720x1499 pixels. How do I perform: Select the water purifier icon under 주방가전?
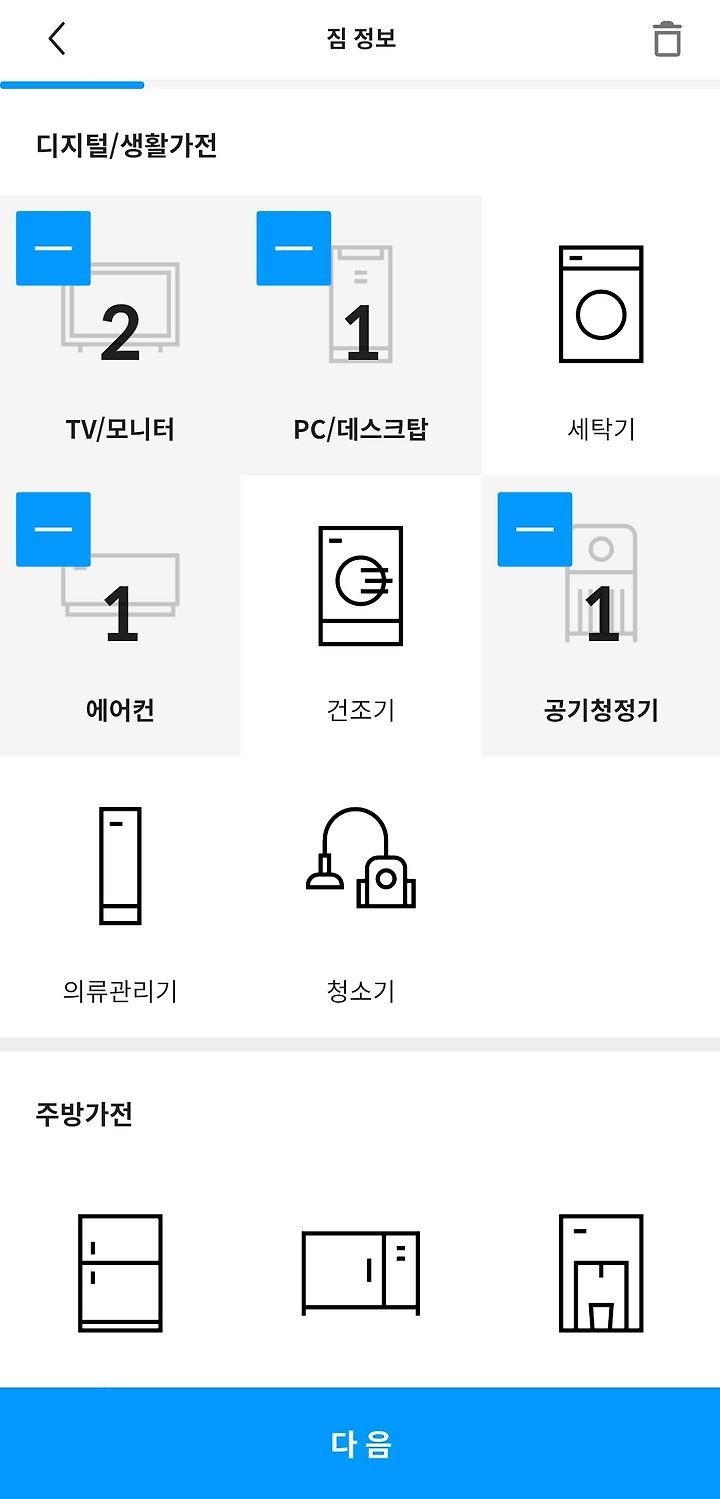(601, 1273)
